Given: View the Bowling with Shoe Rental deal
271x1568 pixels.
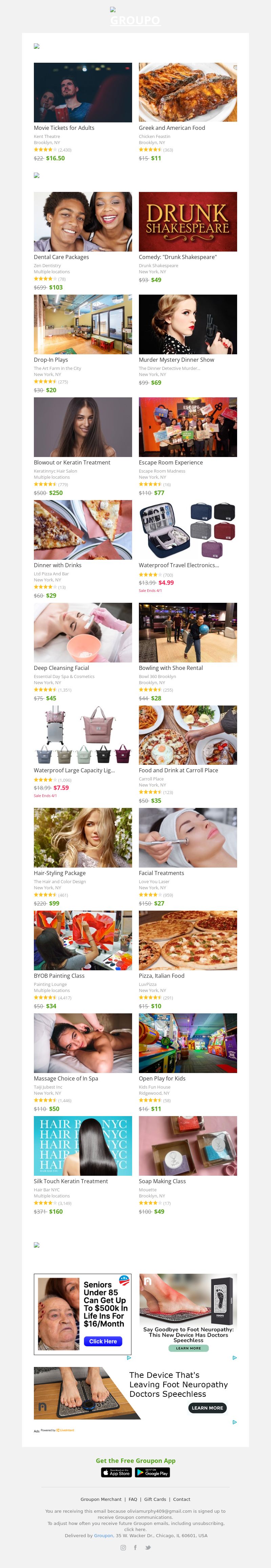Looking at the screenshot, I should [188, 632].
